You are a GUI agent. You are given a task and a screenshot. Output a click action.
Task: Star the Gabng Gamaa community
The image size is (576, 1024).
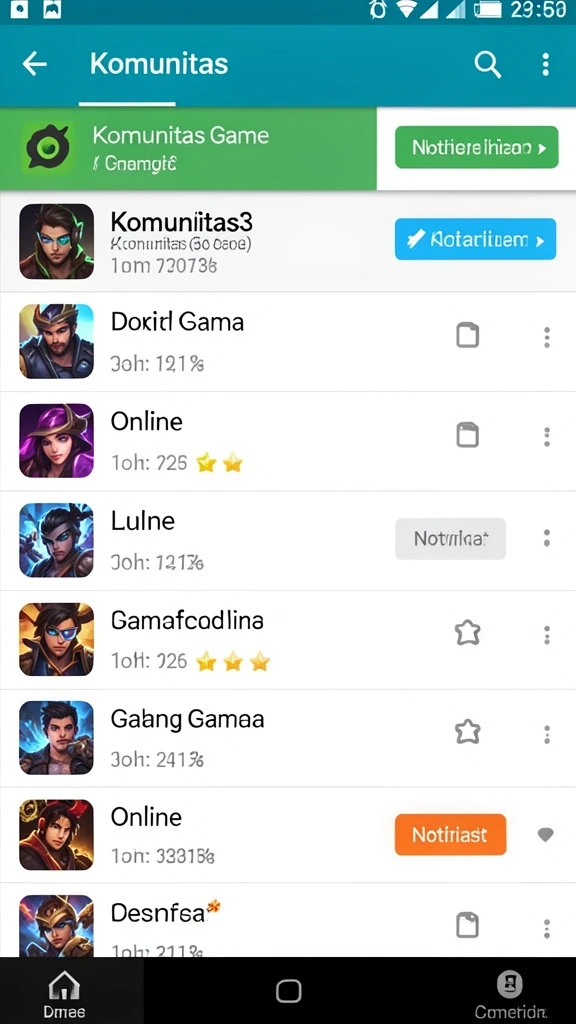click(x=468, y=732)
